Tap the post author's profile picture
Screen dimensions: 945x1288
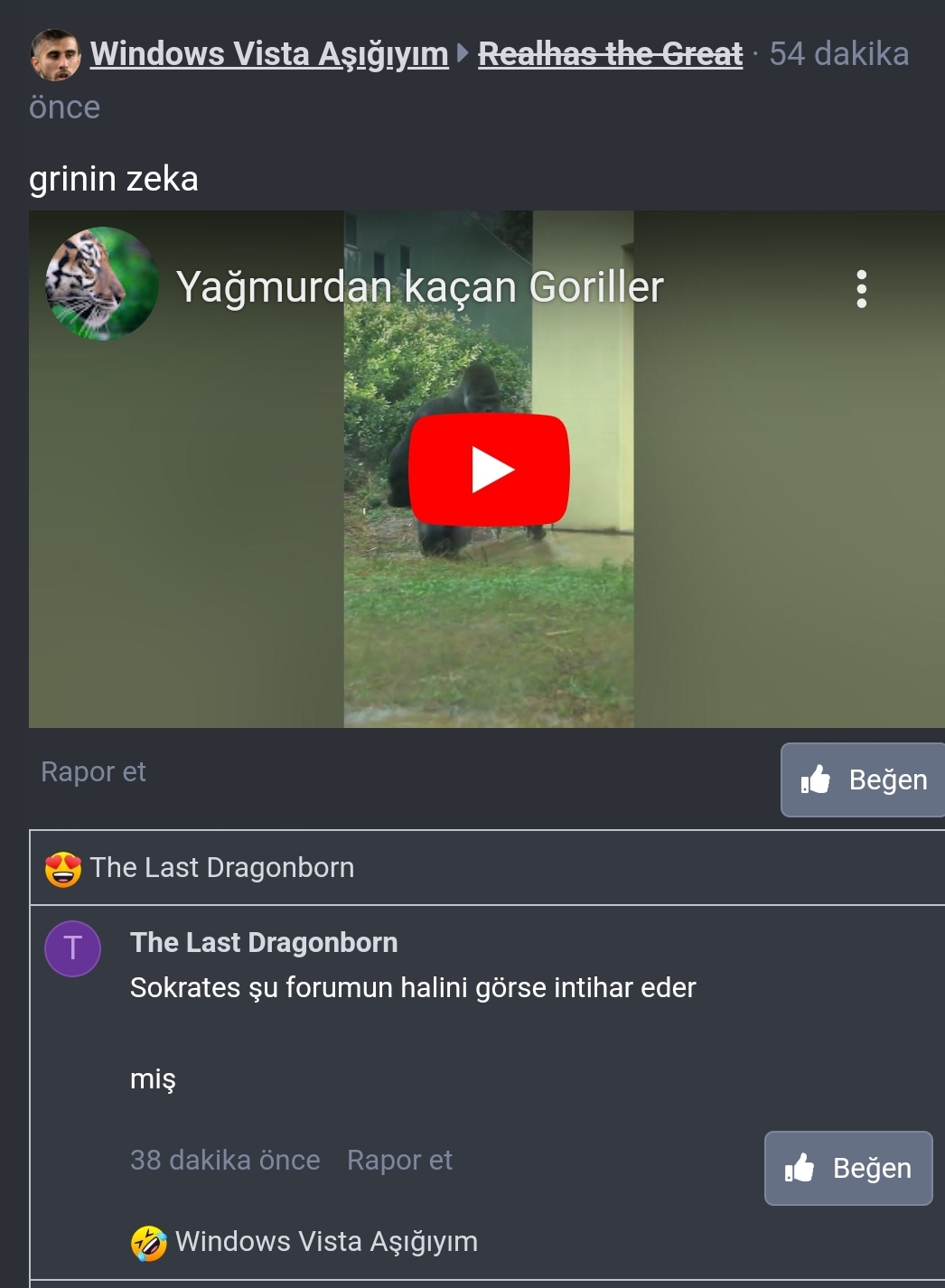pyautogui.click(x=55, y=54)
